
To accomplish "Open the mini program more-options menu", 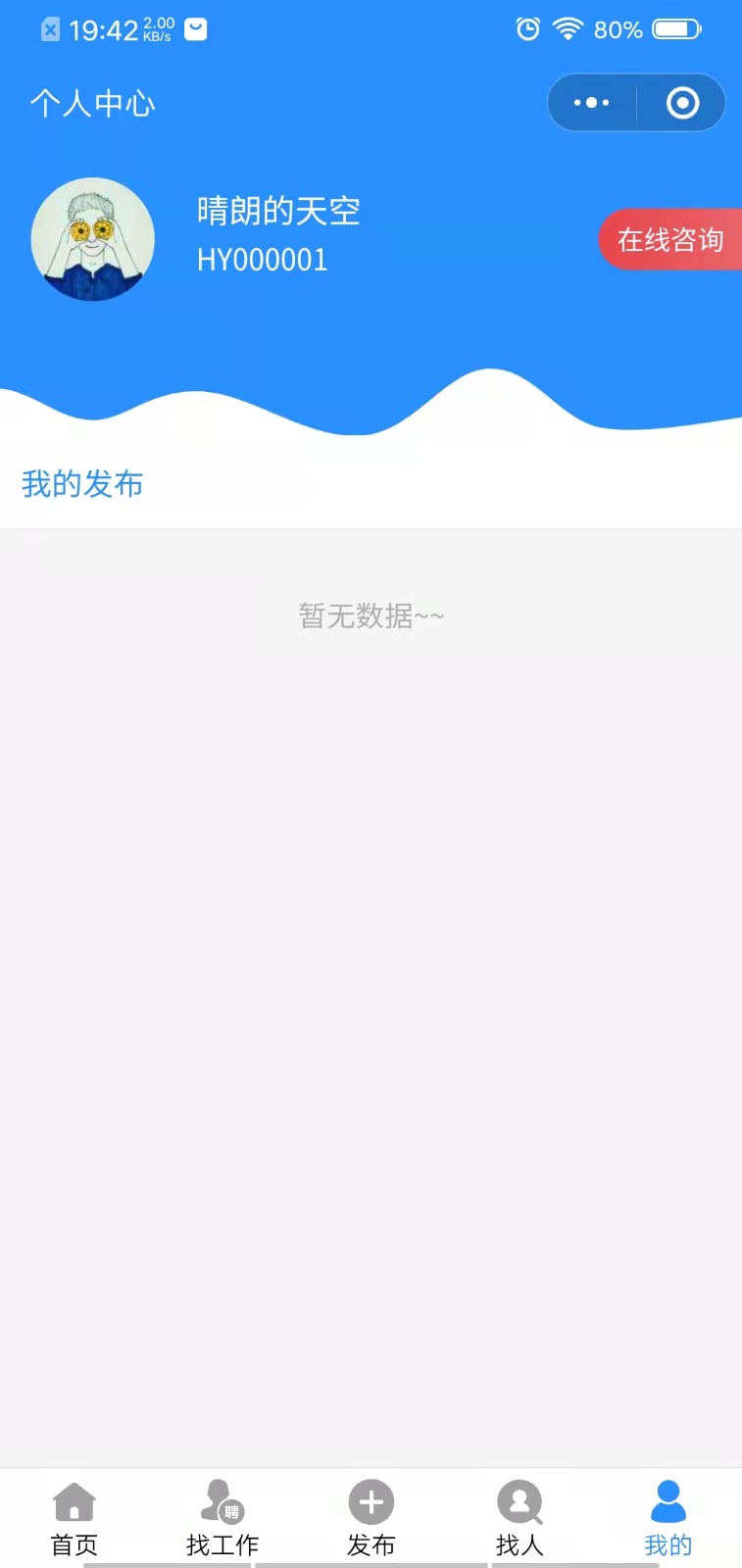I will click(591, 103).
